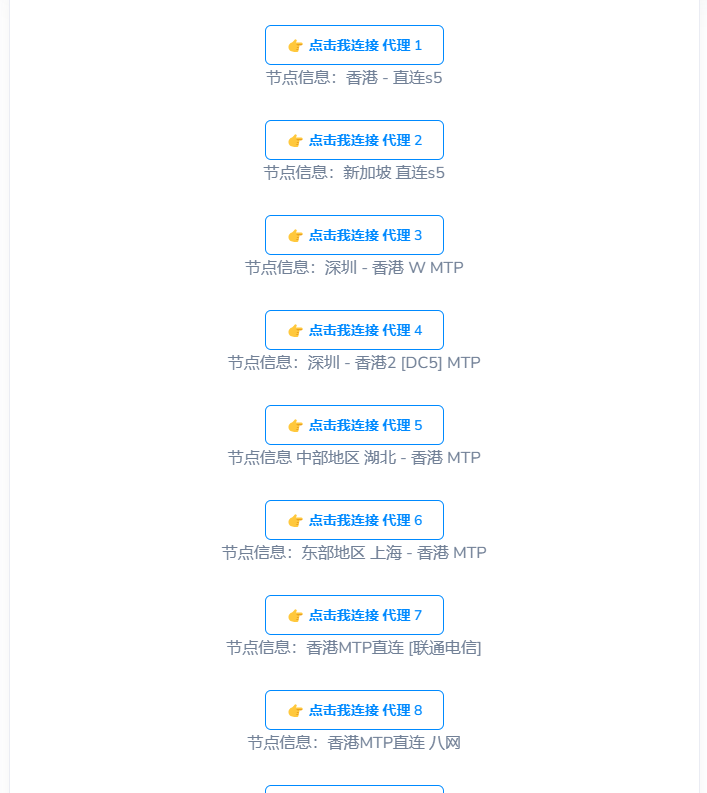The width and height of the screenshot is (707, 793).
Task: Connect to 代理 6 Shanghai node
Action: [354, 520]
